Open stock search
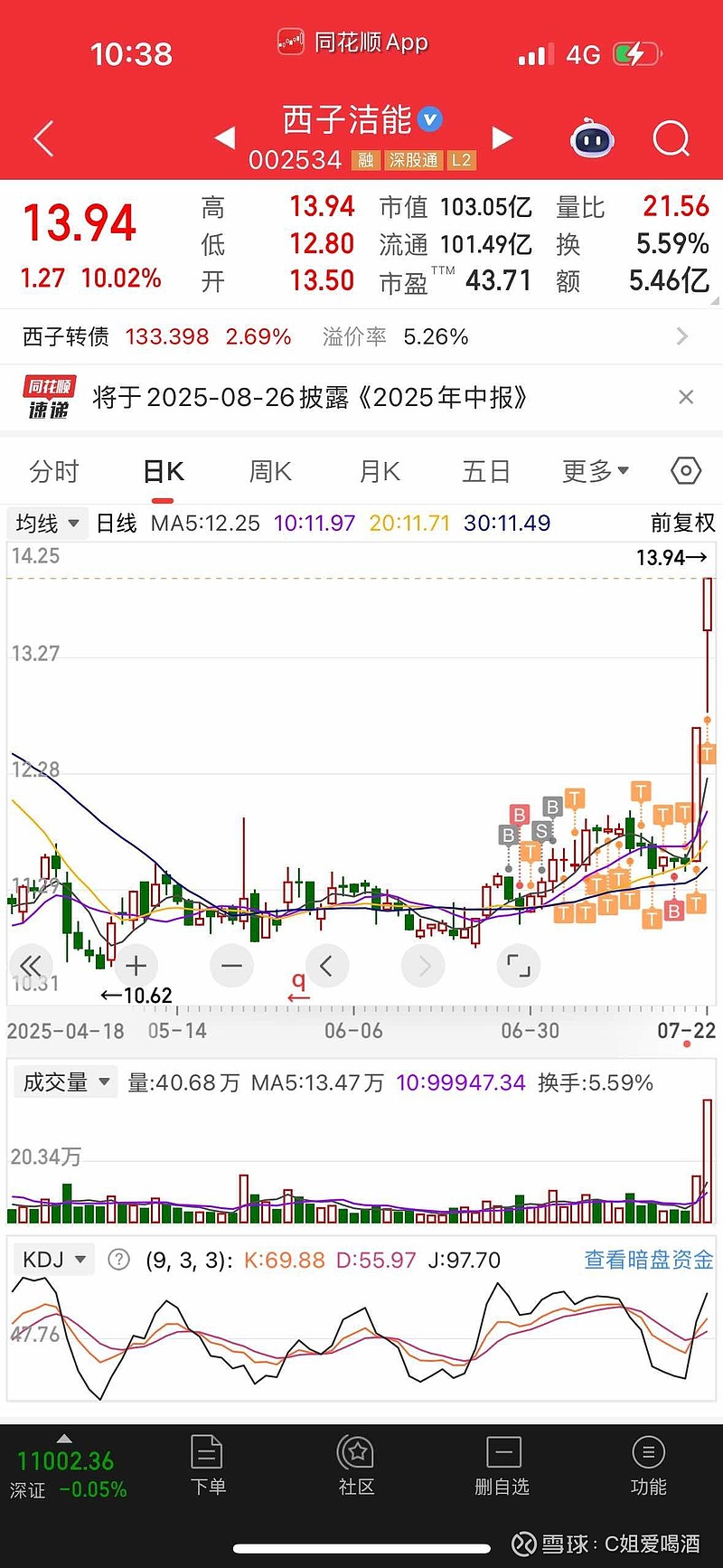Screen dimensions: 723x1568 [671, 138]
